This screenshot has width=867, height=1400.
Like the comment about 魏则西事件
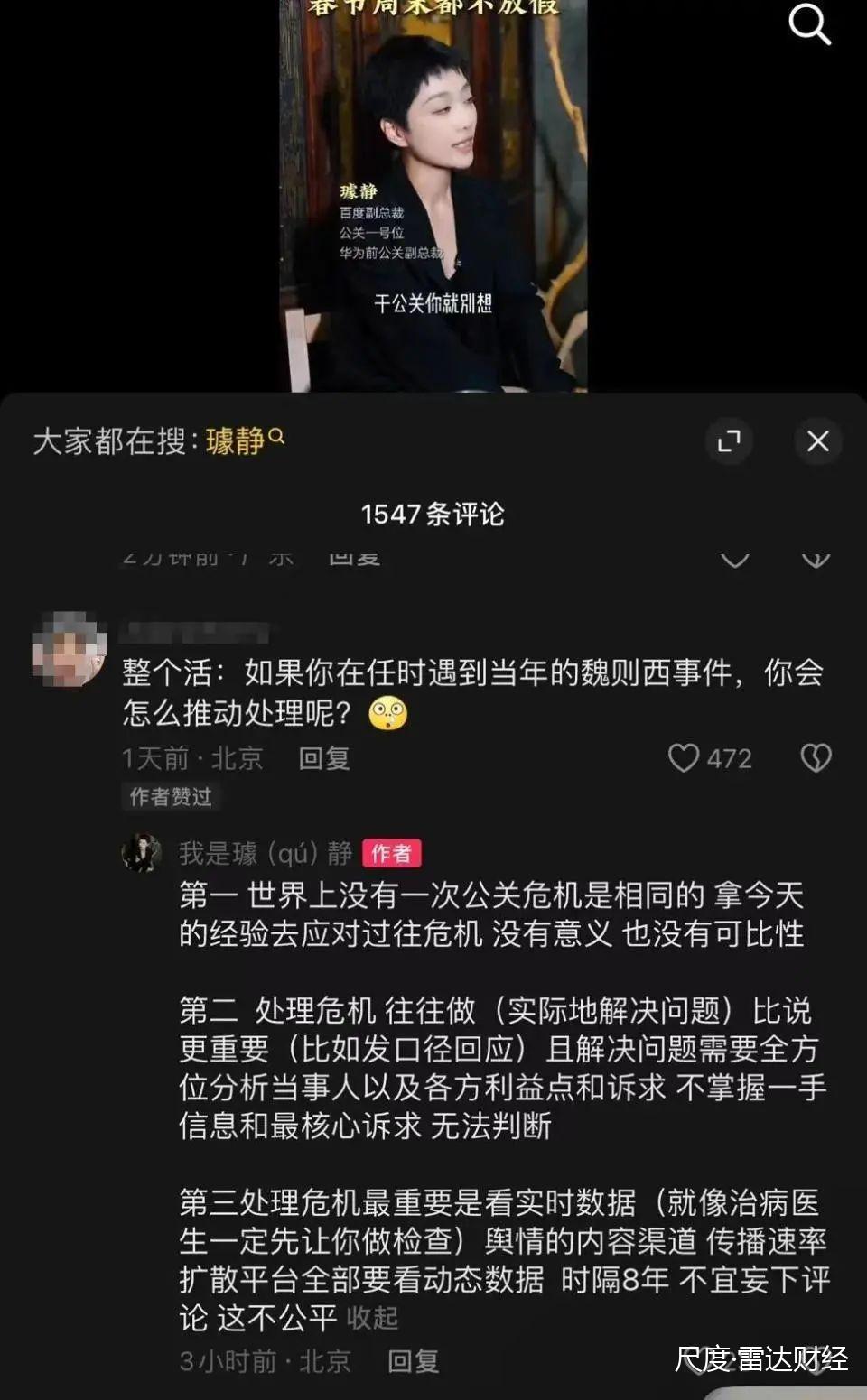click(684, 758)
